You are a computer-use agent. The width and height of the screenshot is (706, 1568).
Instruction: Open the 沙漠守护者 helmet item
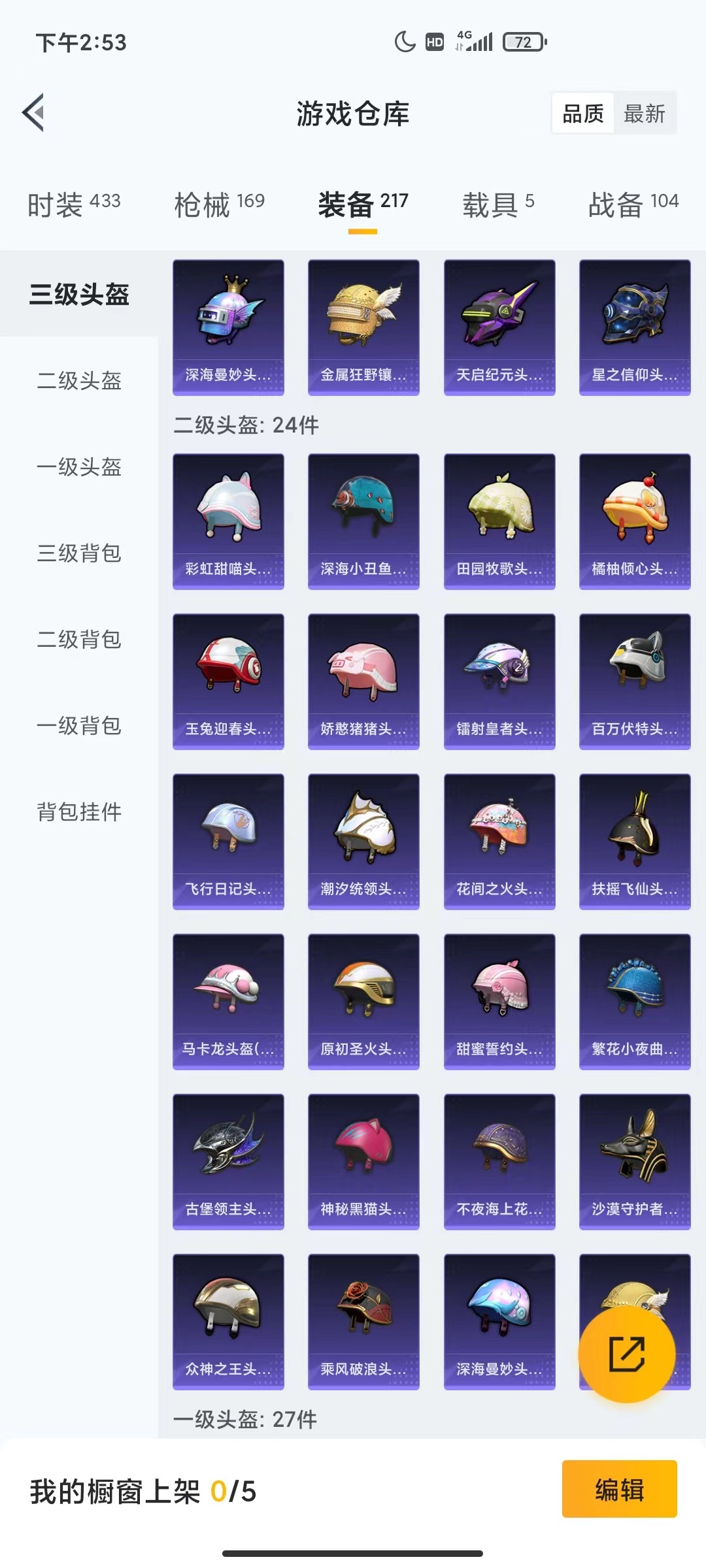click(x=635, y=1162)
